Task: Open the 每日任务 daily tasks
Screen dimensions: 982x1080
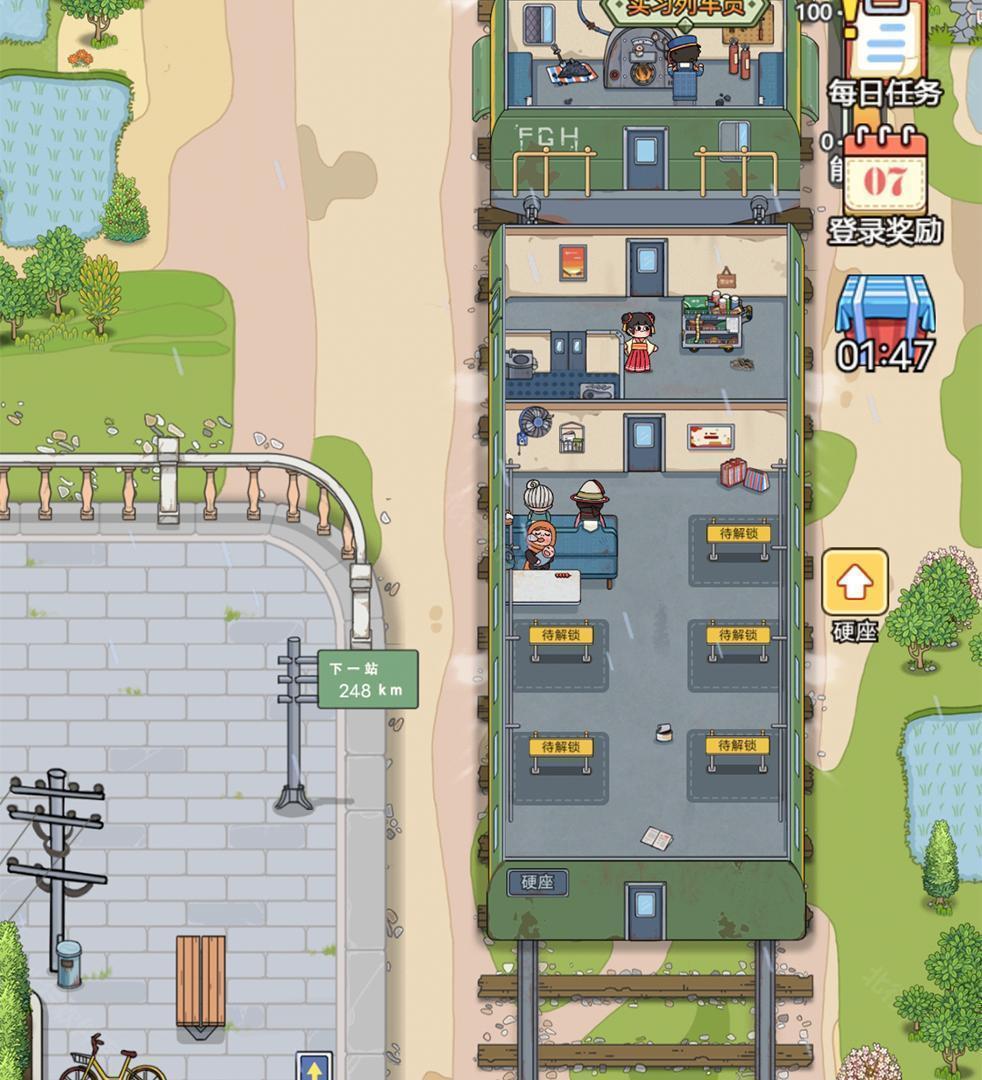Action: (884, 45)
